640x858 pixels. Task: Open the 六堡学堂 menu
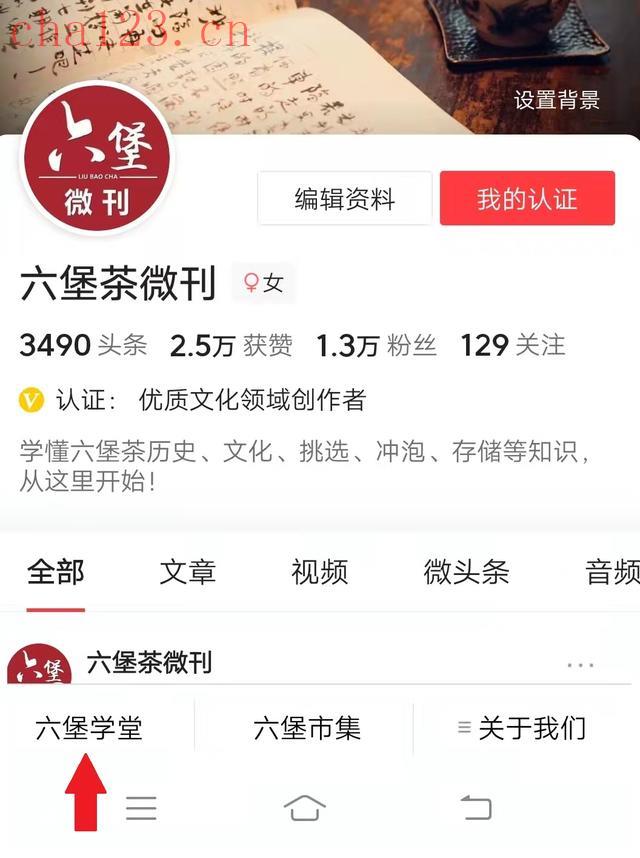pyautogui.click(x=89, y=728)
